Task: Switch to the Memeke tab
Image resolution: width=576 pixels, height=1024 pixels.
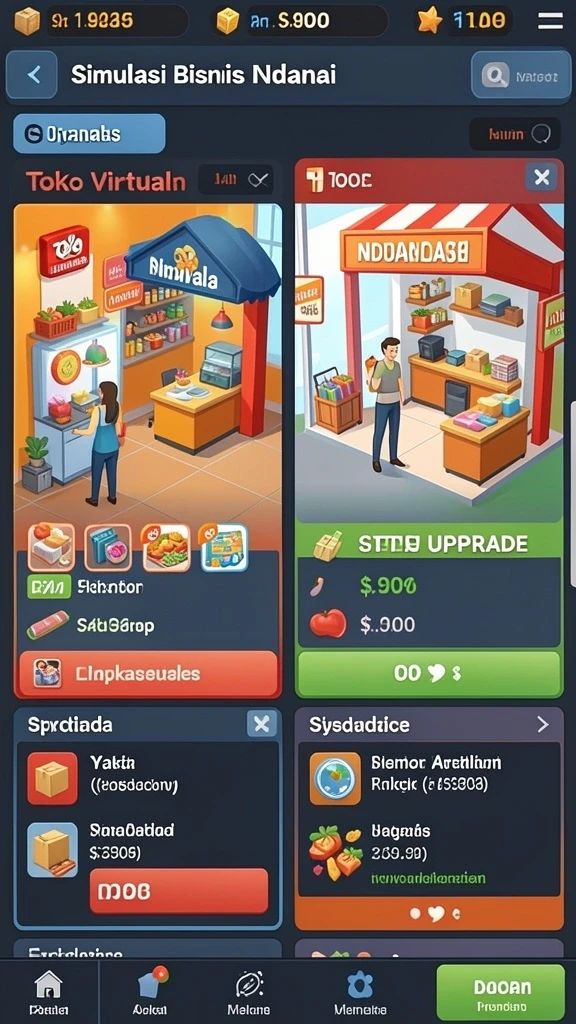Action: coord(360,992)
